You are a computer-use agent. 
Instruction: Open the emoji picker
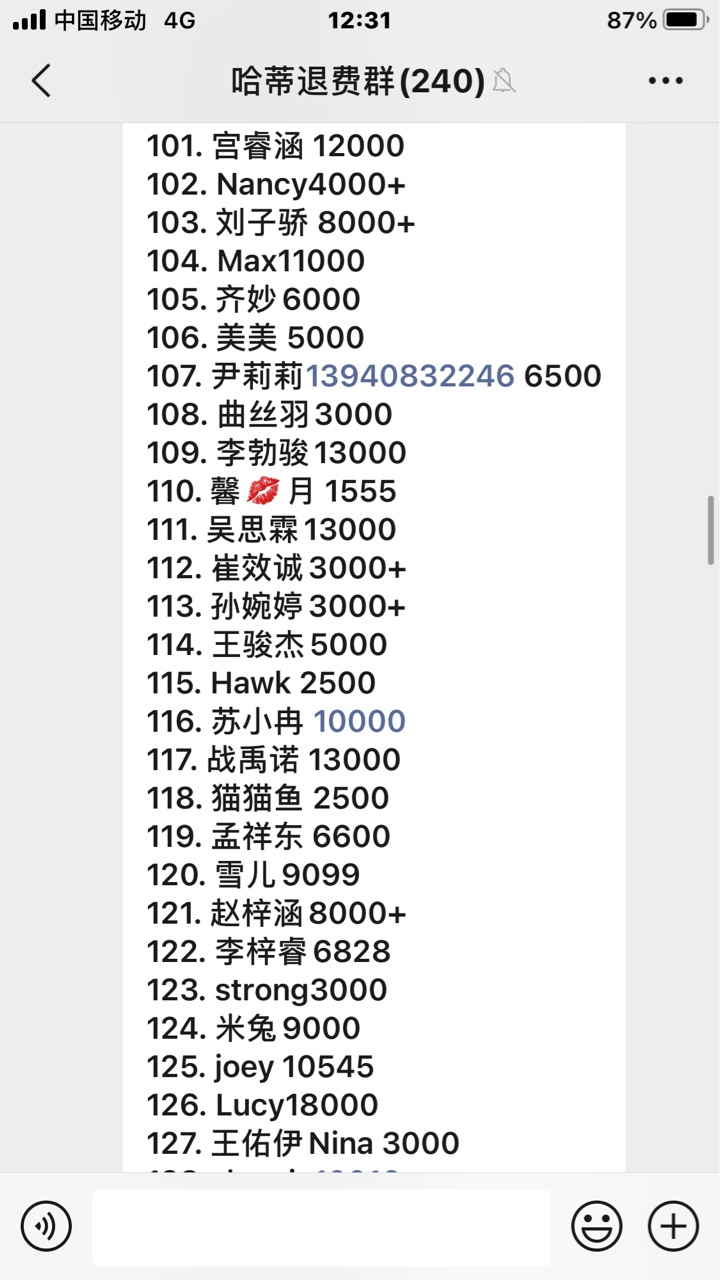click(597, 1226)
